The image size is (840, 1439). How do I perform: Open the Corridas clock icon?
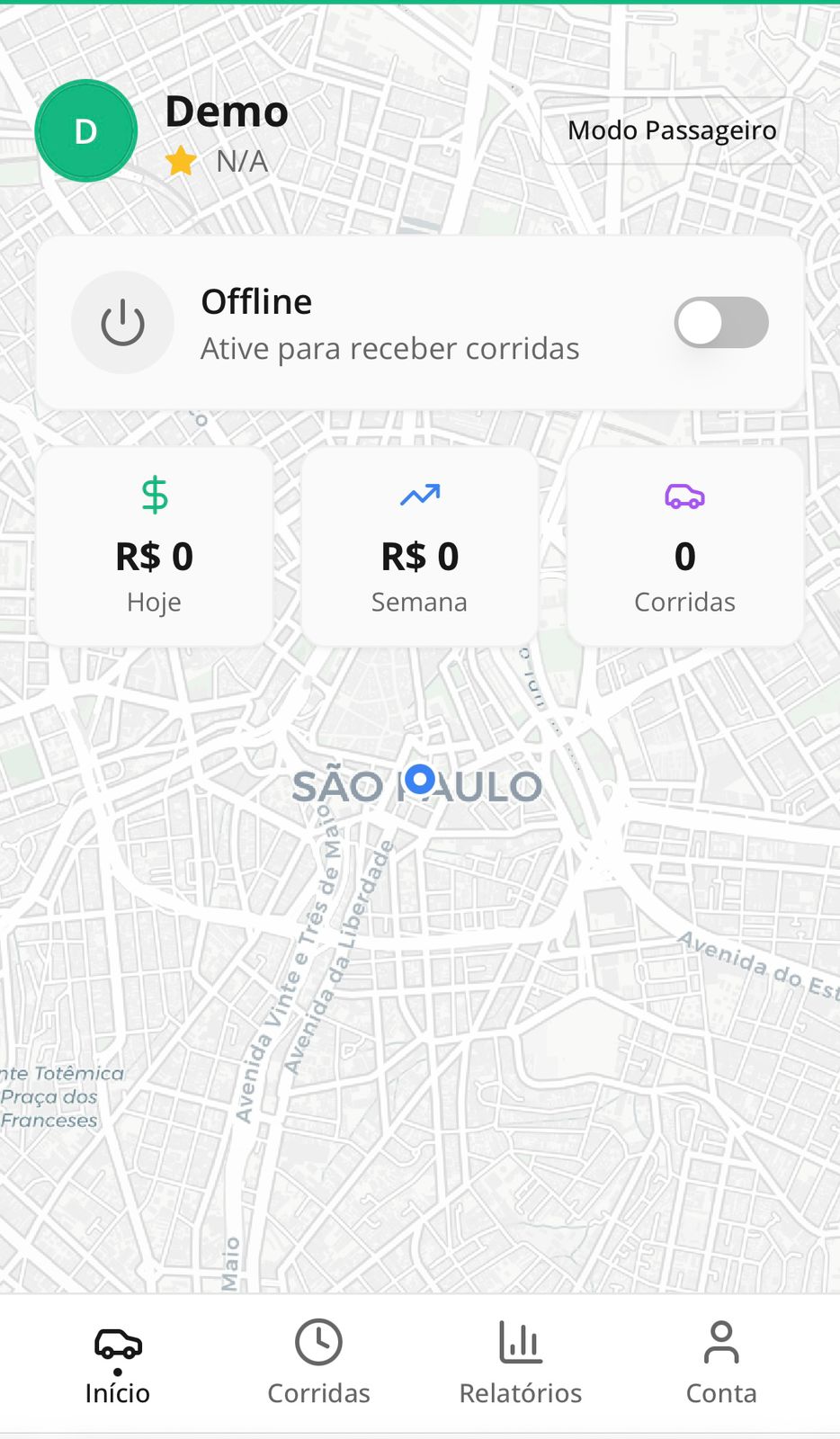(318, 1341)
